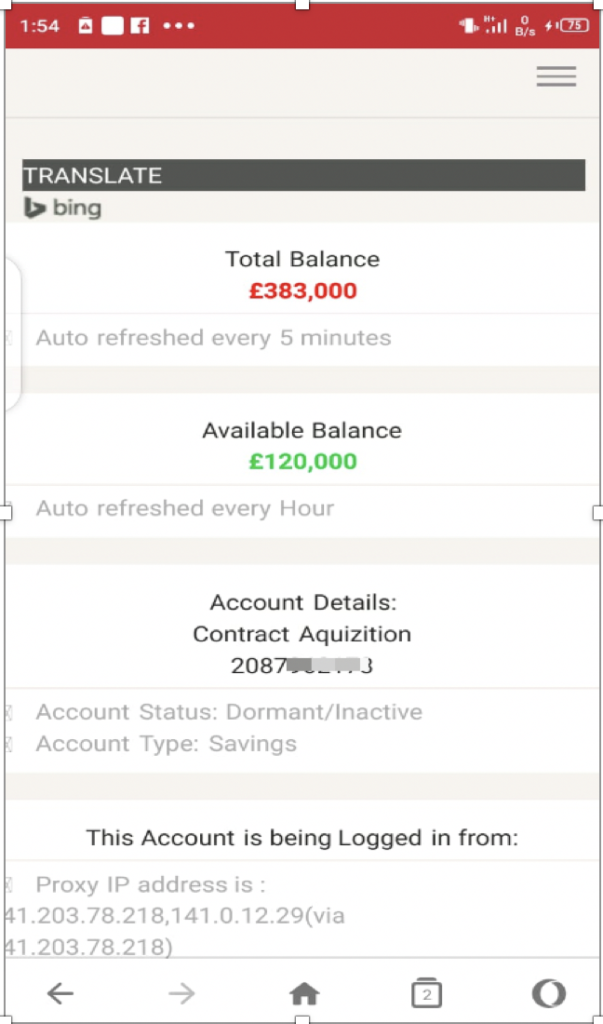Go back in the browser
The image size is (603, 1024).
(x=60, y=993)
